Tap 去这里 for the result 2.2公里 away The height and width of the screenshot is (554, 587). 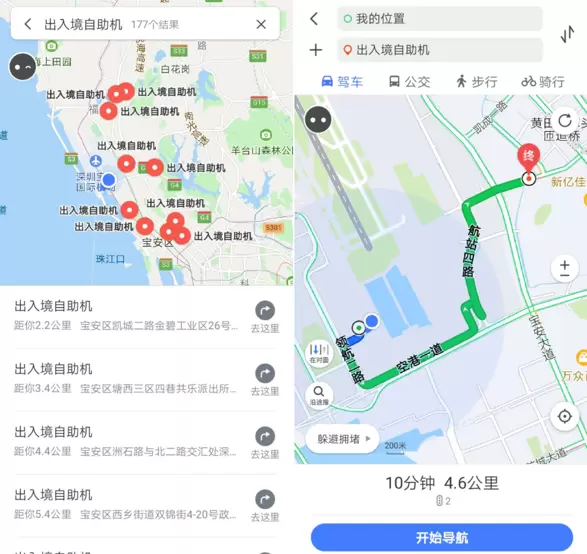pos(265,317)
